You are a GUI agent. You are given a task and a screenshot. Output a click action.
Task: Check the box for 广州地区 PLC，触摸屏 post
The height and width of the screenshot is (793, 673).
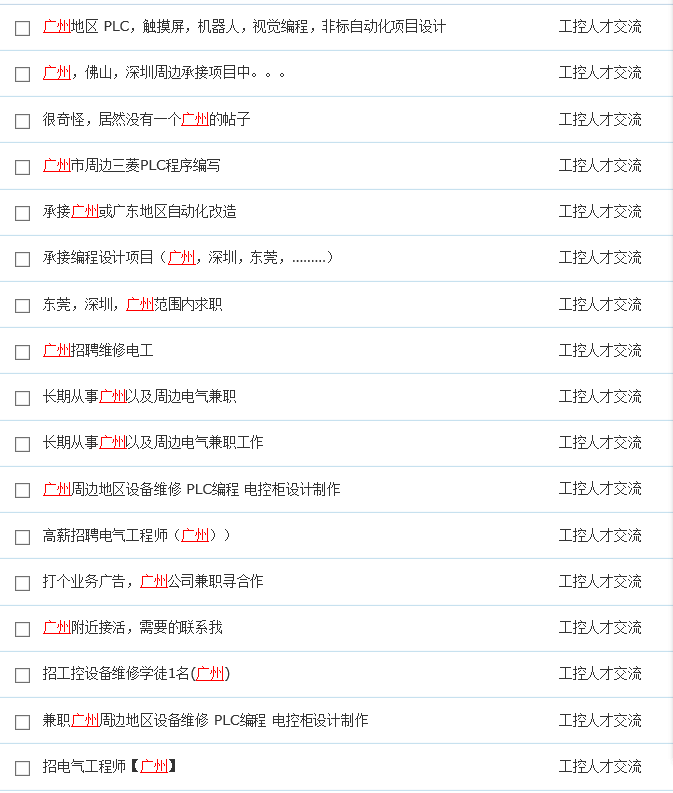click(23, 28)
